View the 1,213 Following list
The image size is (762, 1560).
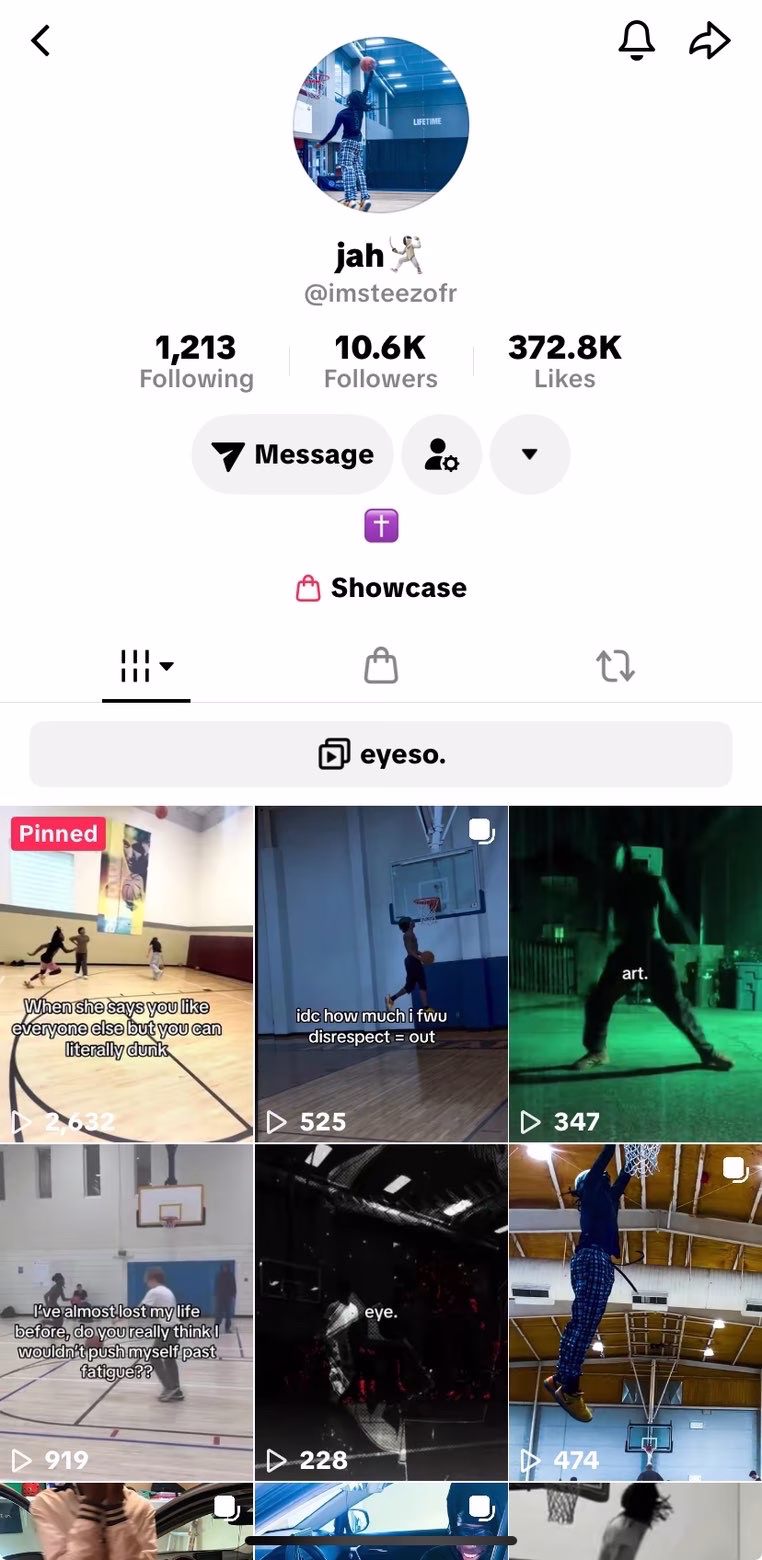tap(196, 361)
